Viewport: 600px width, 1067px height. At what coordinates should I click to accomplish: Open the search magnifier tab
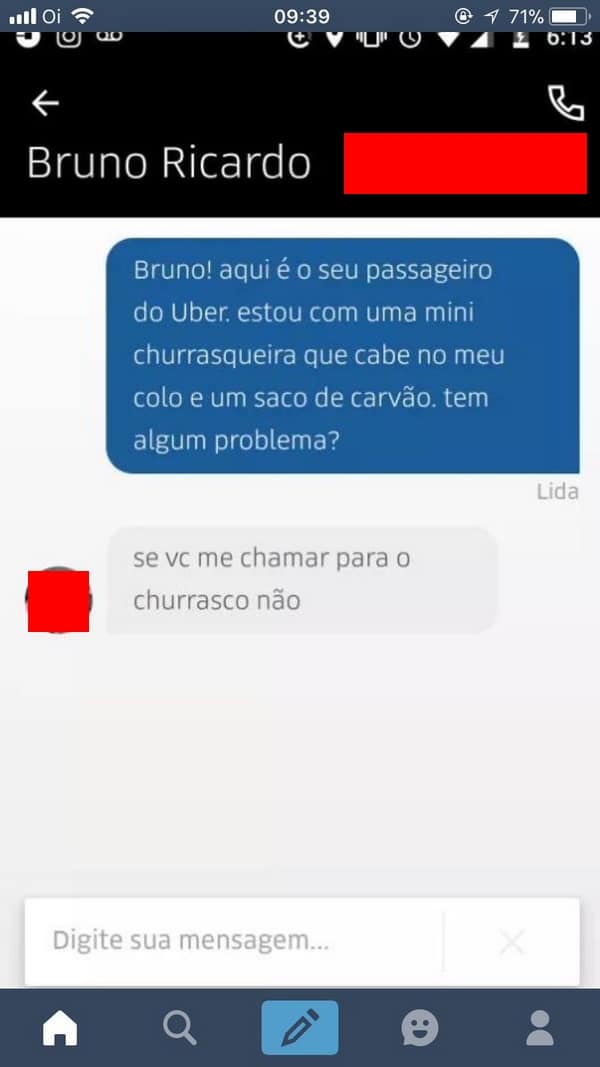click(x=180, y=1027)
